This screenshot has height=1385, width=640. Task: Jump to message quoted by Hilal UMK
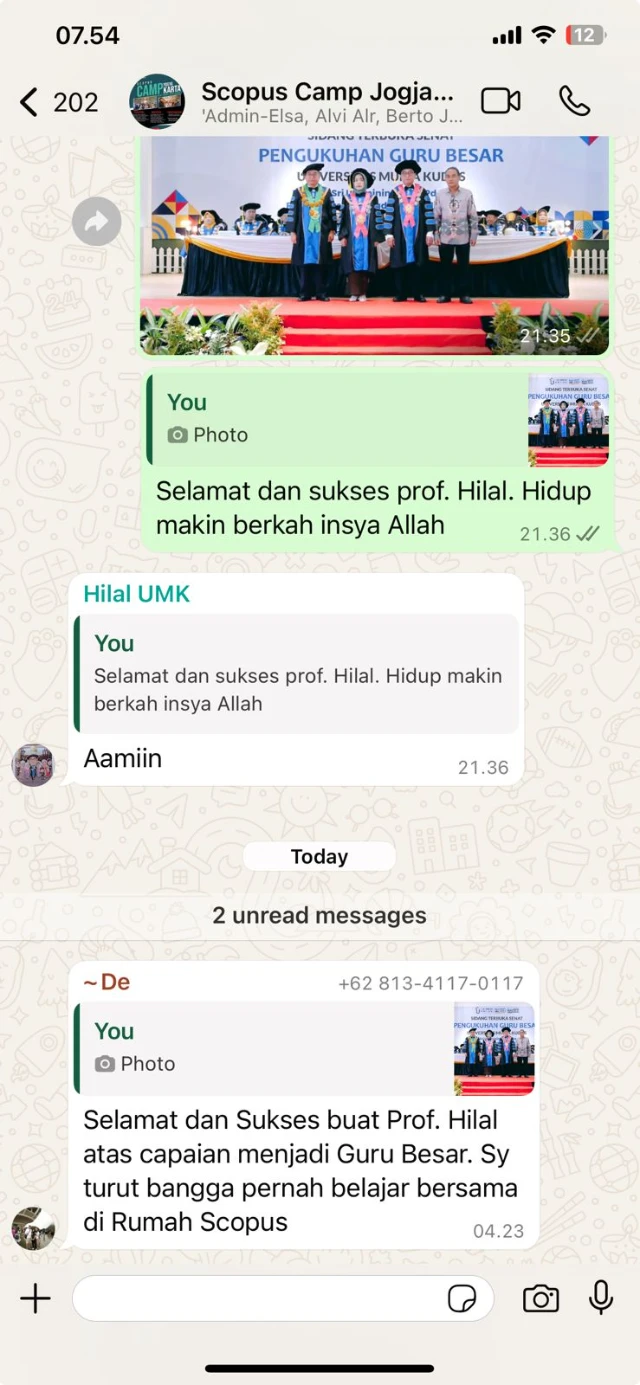point(297,675)
